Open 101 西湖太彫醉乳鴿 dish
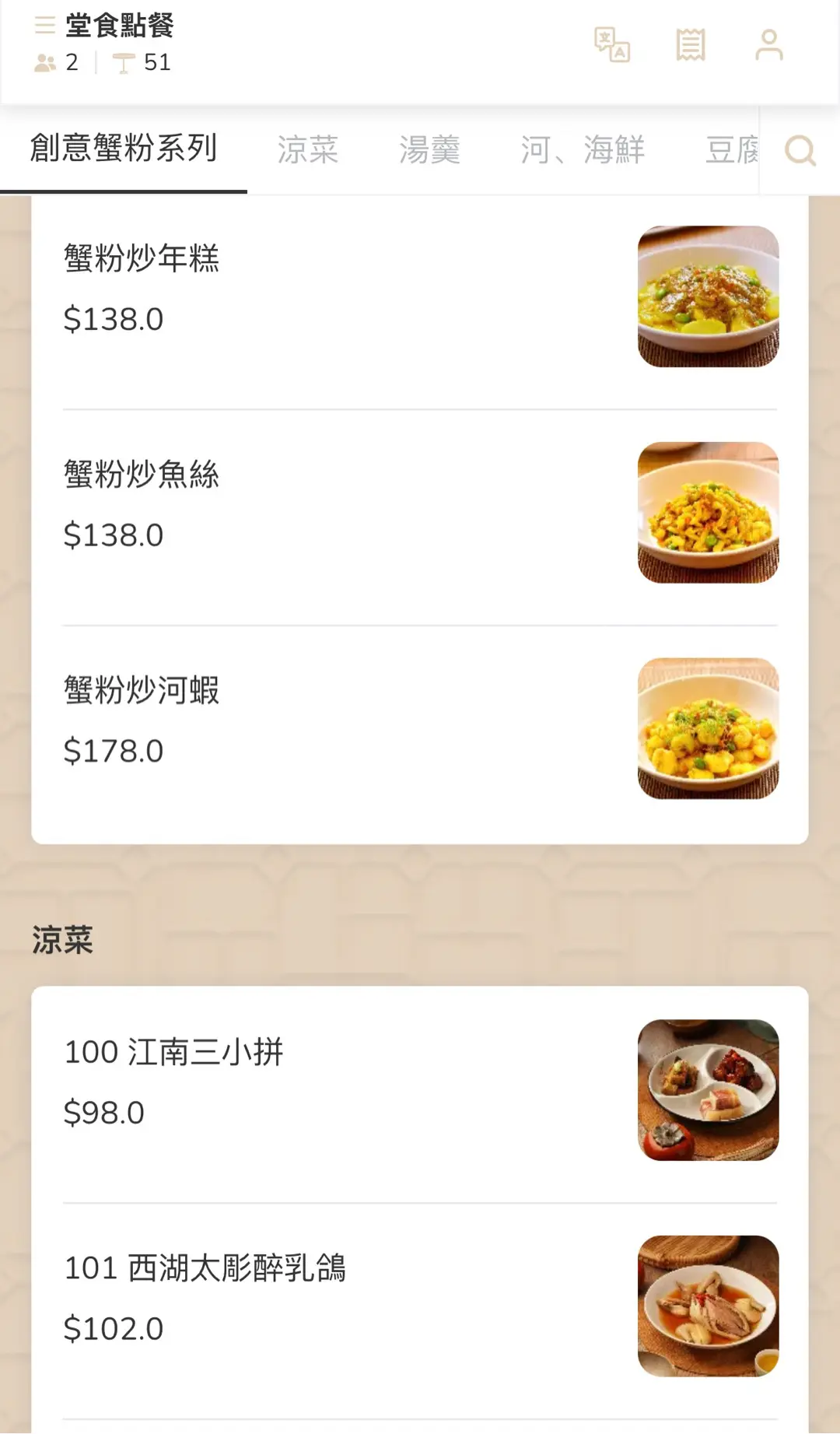 420,1306
